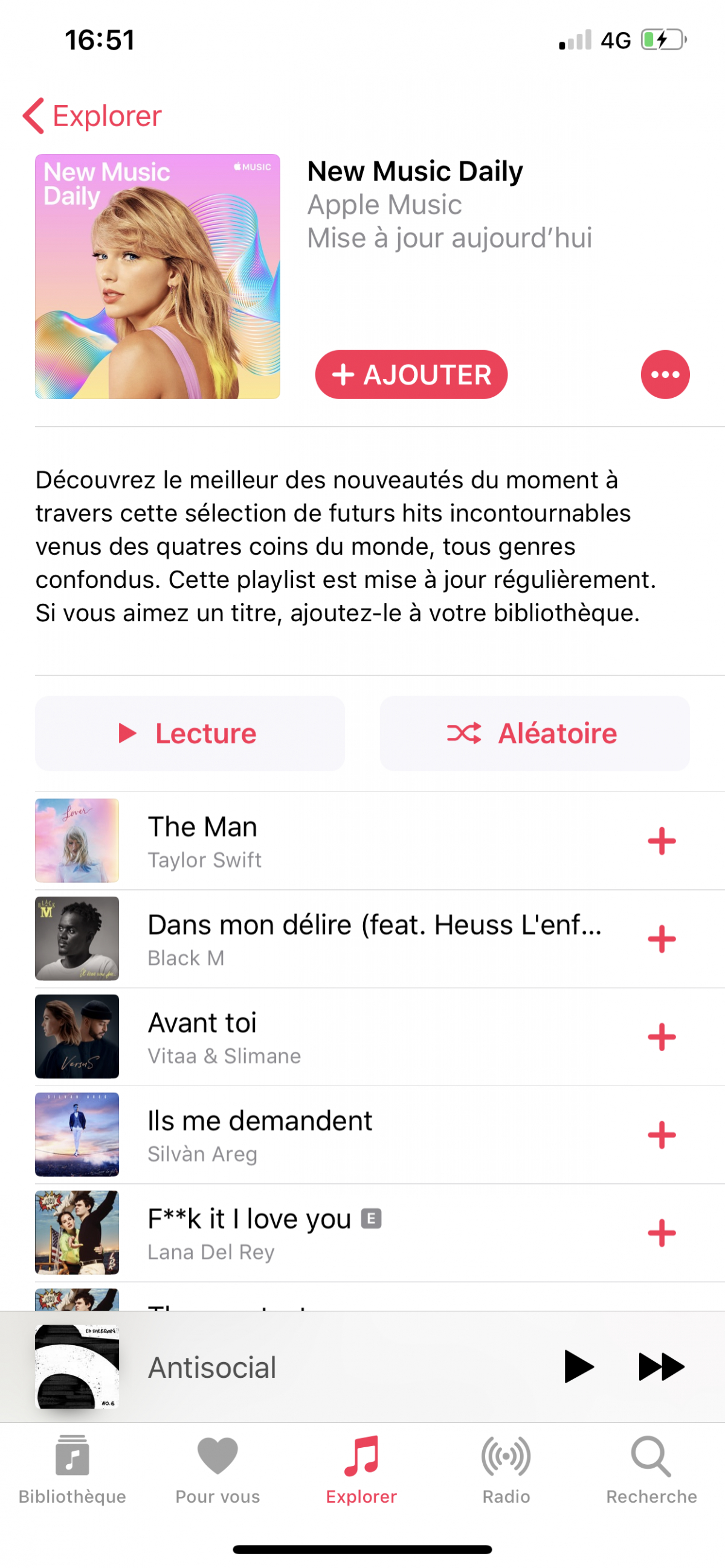The height and width of the screenshot is (1568, 725).
Task: Add F**k it I love you to library
Action: coord(662,1233)
